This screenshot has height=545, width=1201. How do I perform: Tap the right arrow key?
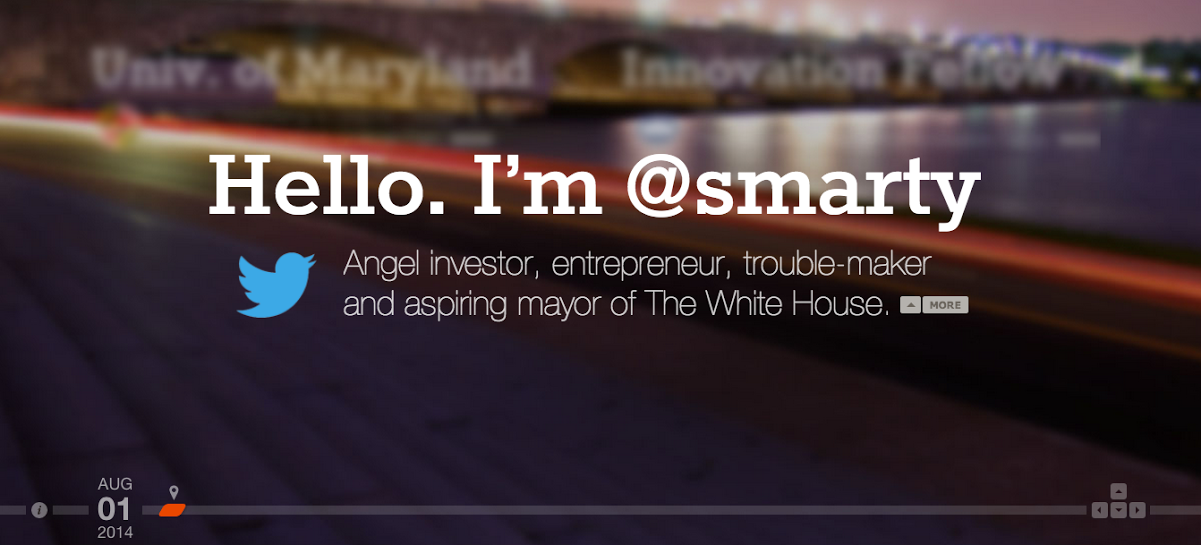click(1138, 510)
